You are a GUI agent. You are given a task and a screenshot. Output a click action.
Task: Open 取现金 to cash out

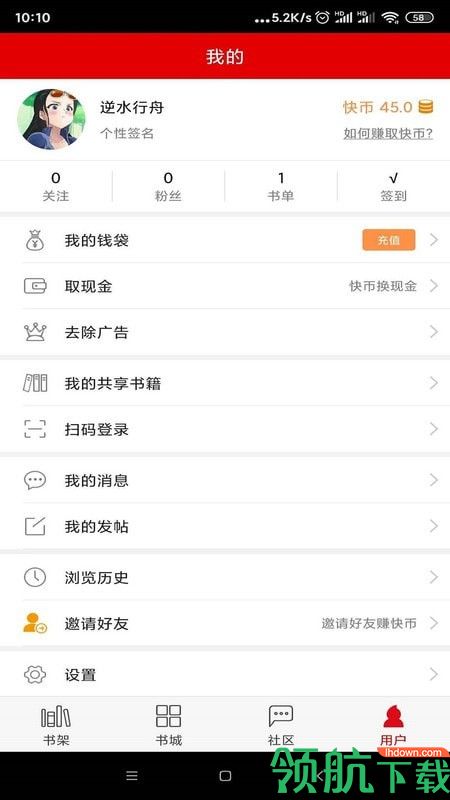point(225,286)
